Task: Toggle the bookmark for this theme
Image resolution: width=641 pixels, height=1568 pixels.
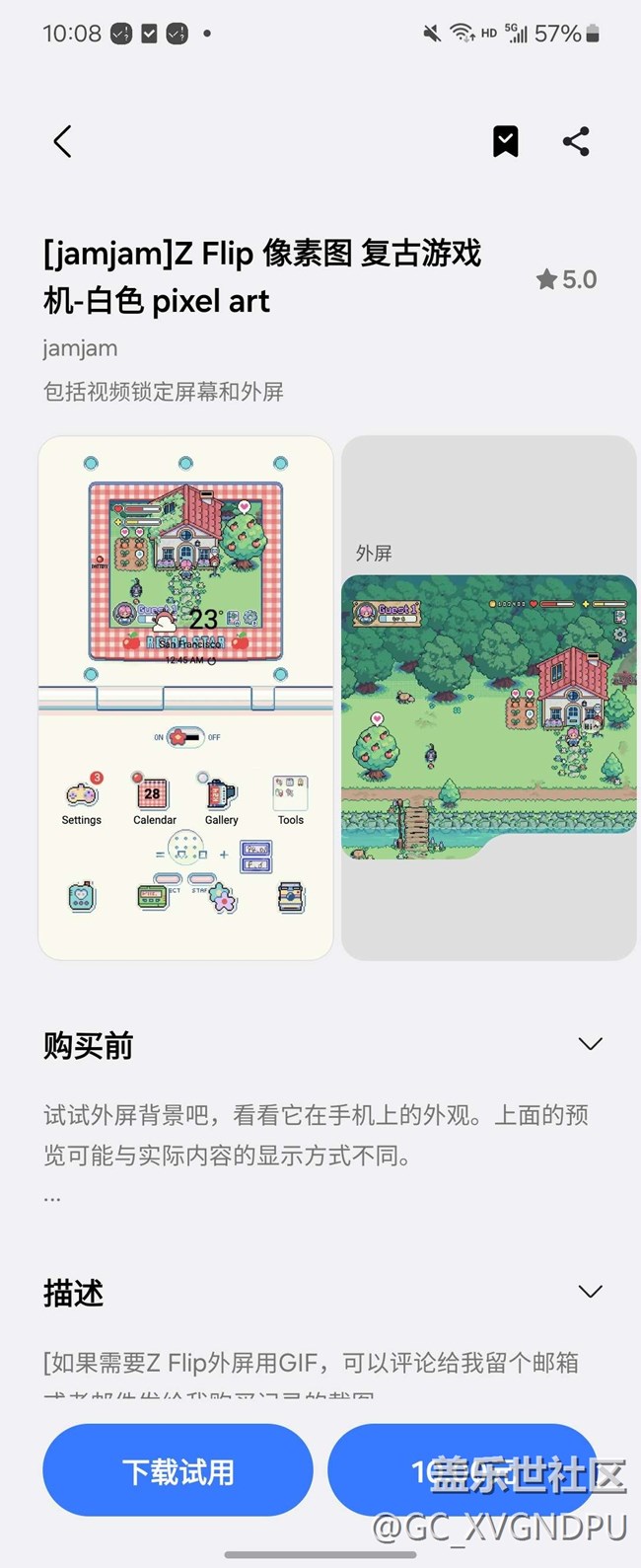Action: coord(505,142)
